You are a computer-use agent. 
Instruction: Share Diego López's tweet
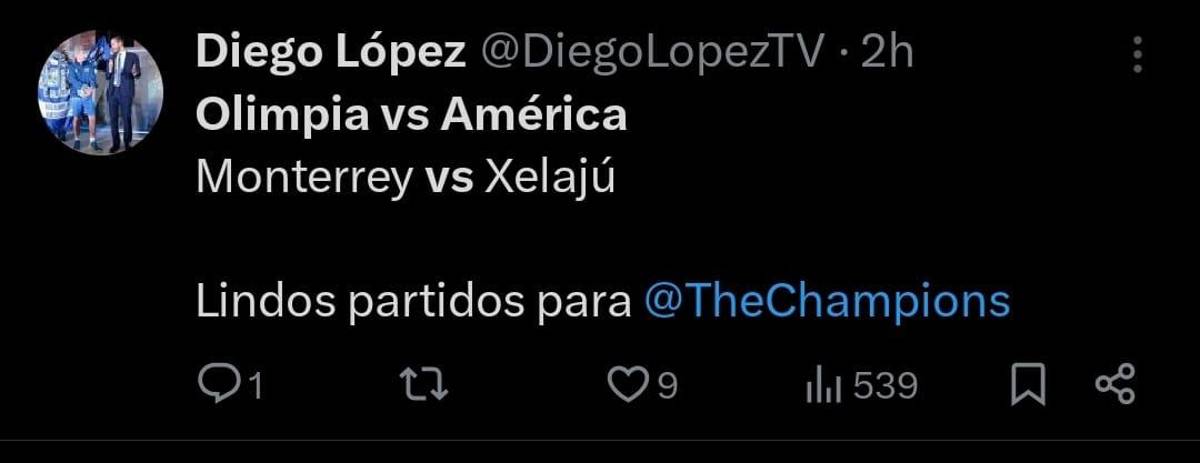(1114, 386)
